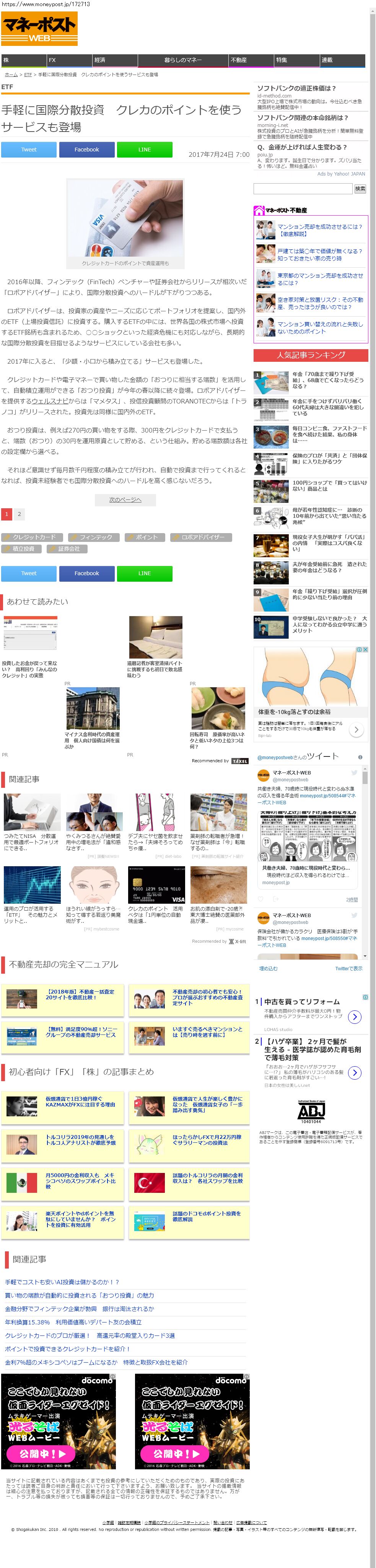
Task: Open 【2018年版】不動産一括査定 card
Action: pyautogui.click(x=80, y=995)
